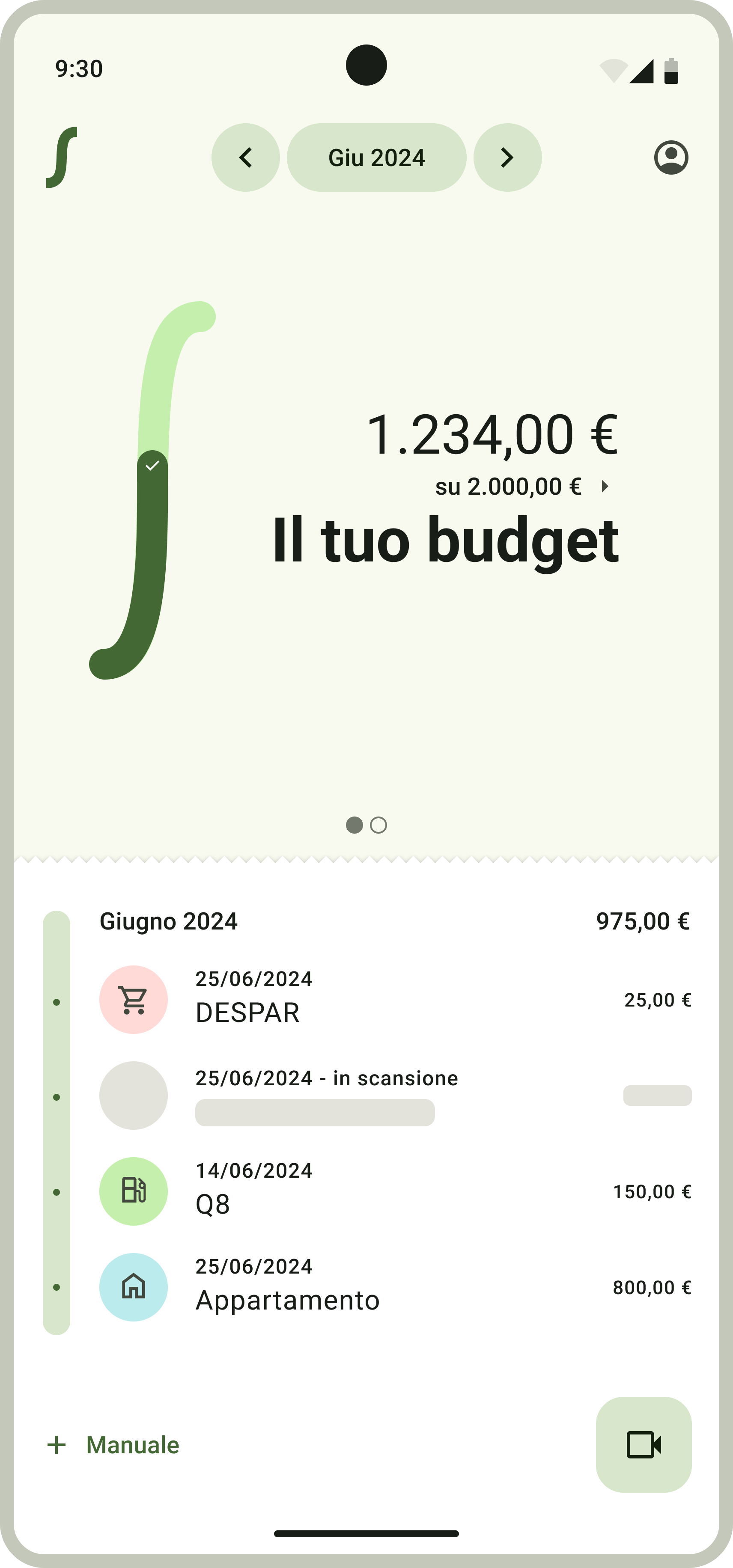Go to the previous month
Viewport: 733px width, 1568px height.
pos(245,157)
